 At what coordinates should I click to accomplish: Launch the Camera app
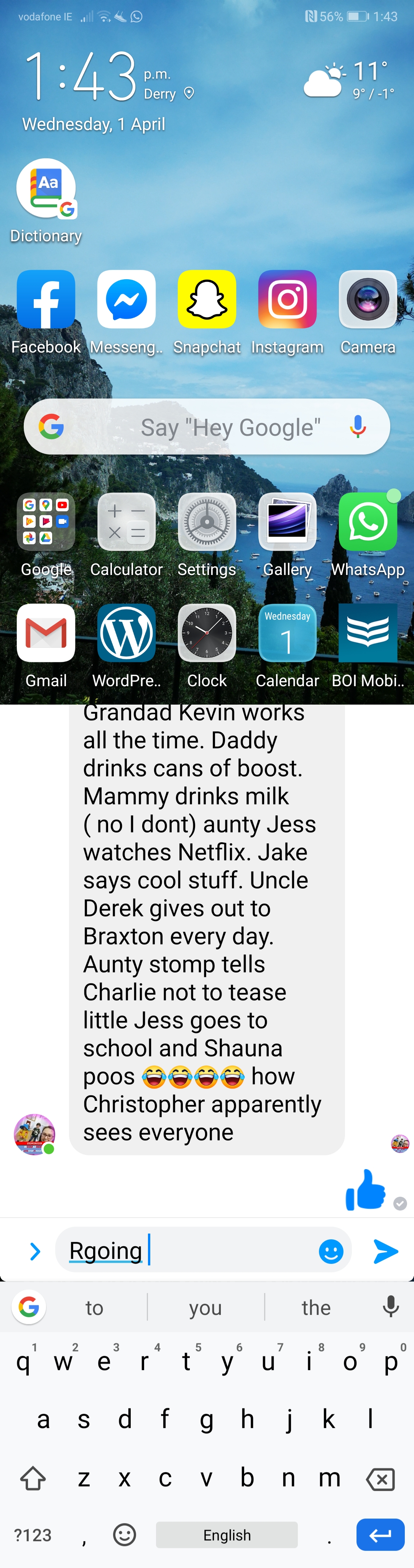[x=368, y=300]
